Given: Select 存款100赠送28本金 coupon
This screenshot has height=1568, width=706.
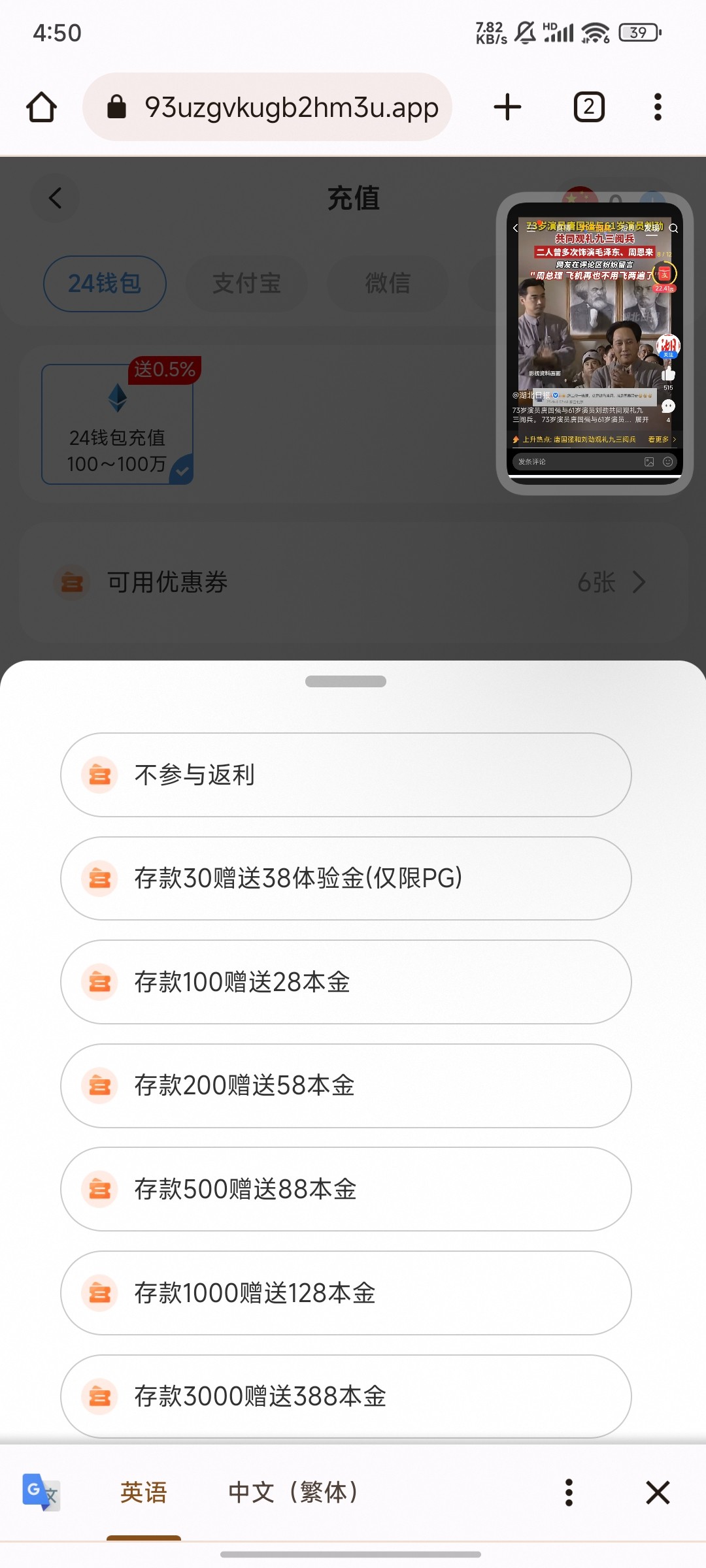Looking at the screenshot, I should (346, 982).
